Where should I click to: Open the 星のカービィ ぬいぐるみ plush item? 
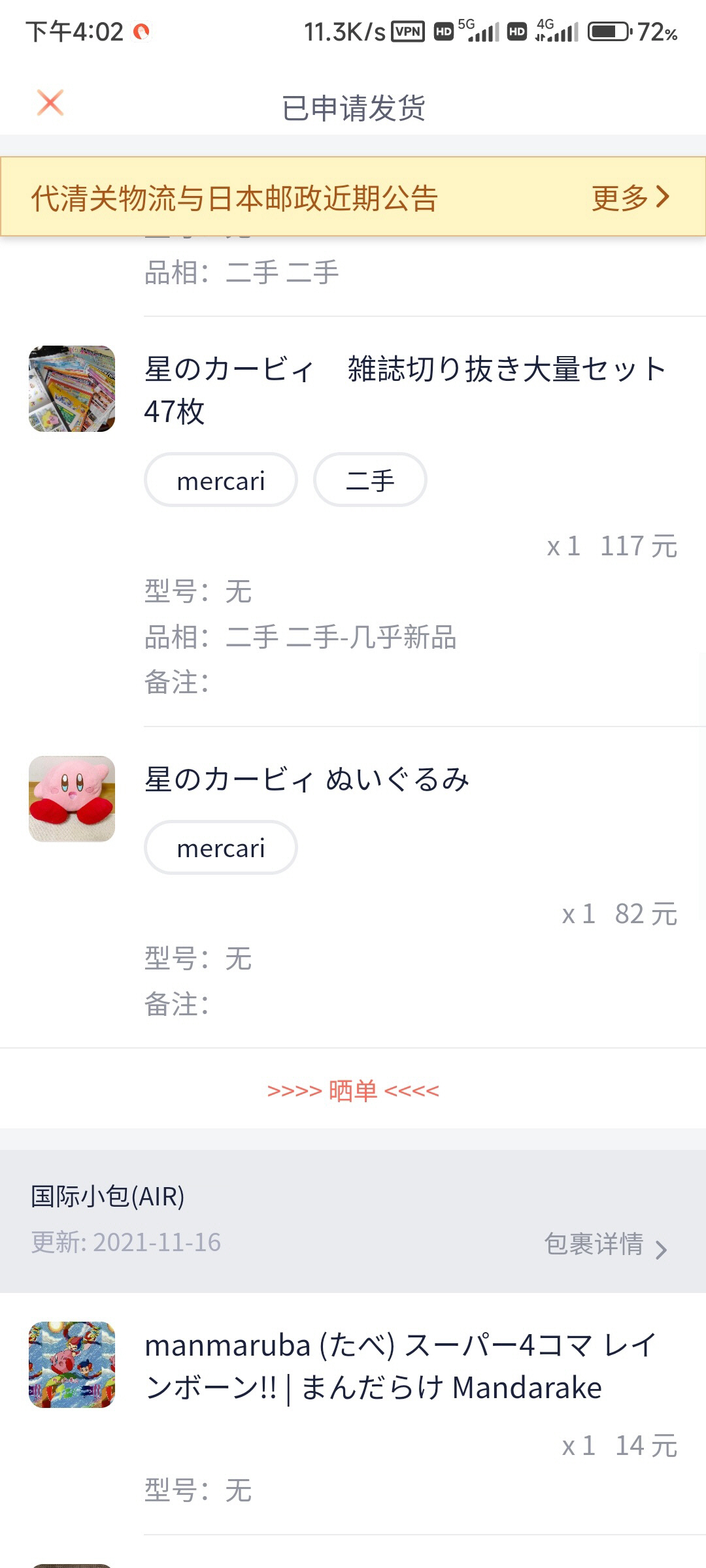click(x=307, y=779)
